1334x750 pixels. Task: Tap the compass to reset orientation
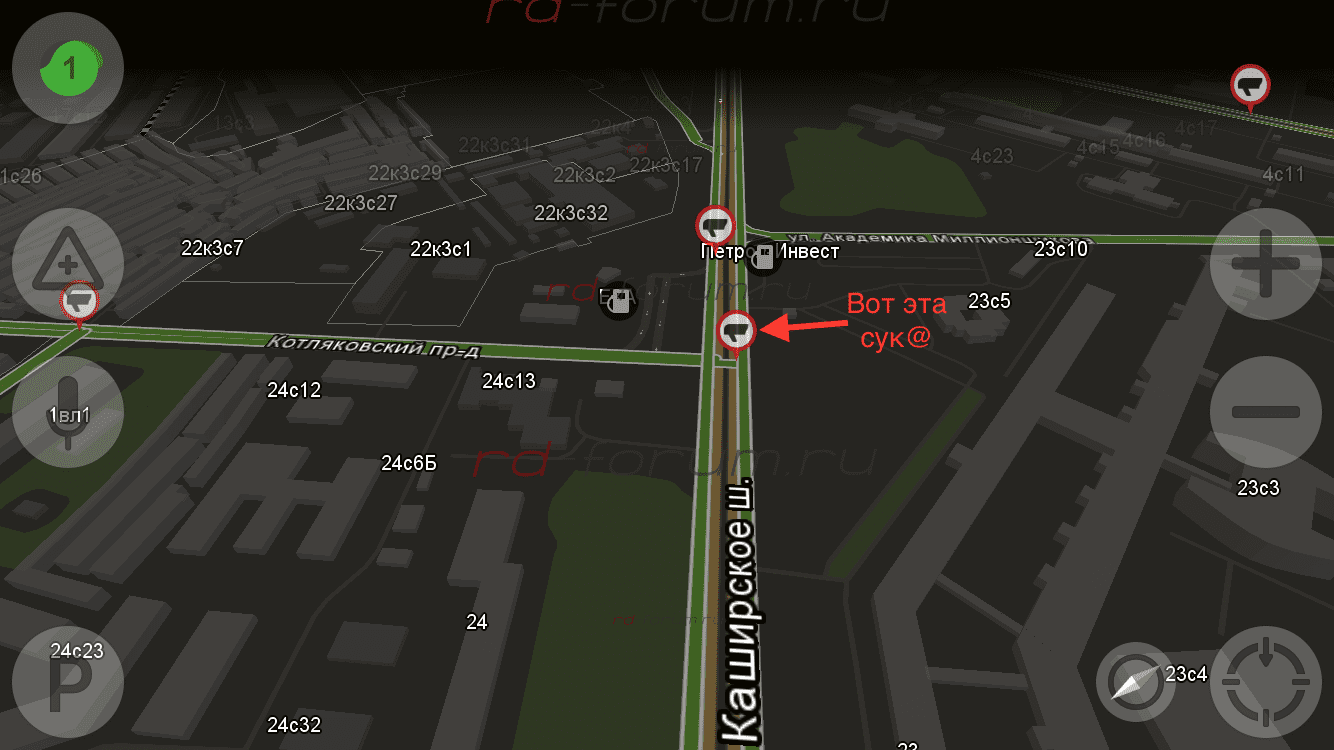pyautogui.click(x=1134, y=684)
